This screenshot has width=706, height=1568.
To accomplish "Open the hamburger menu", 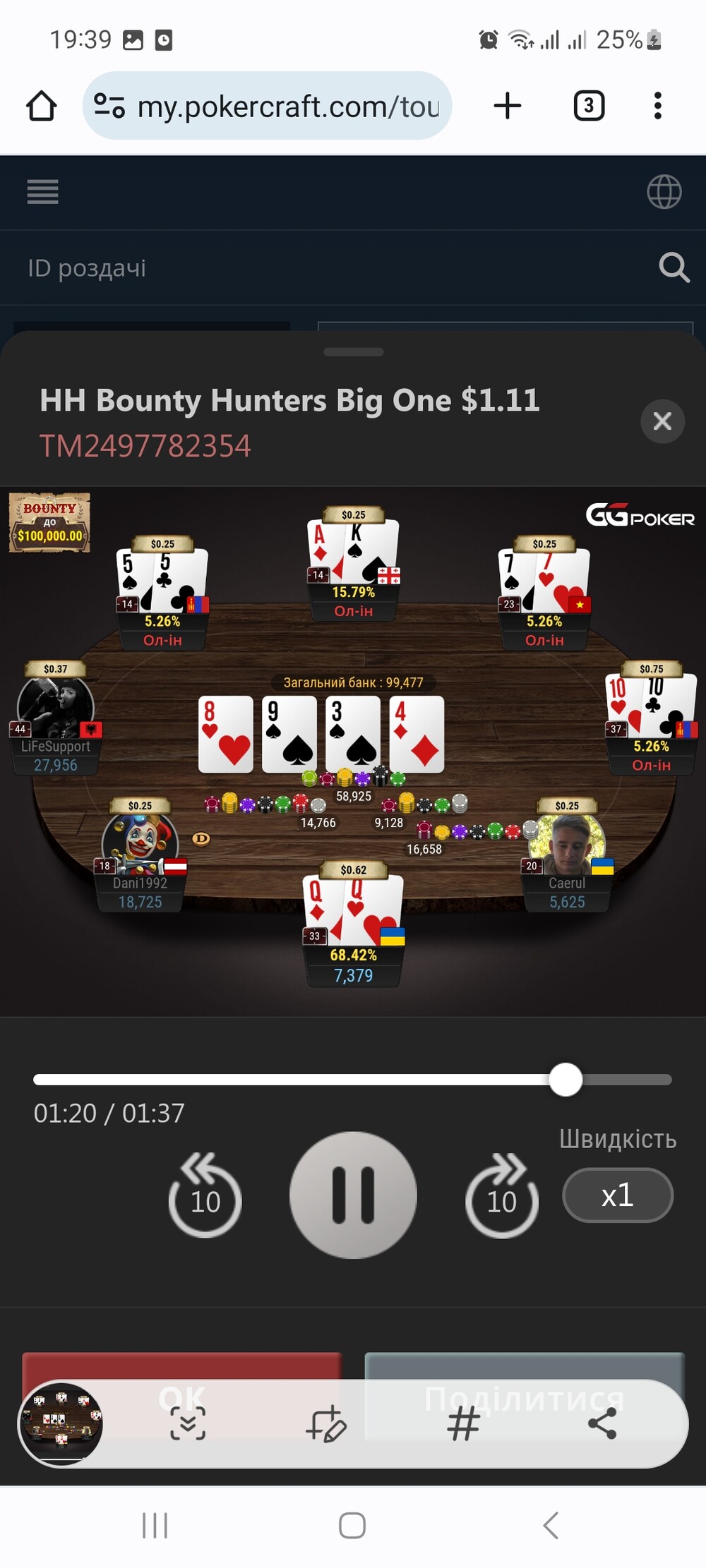I will (42, 191).
